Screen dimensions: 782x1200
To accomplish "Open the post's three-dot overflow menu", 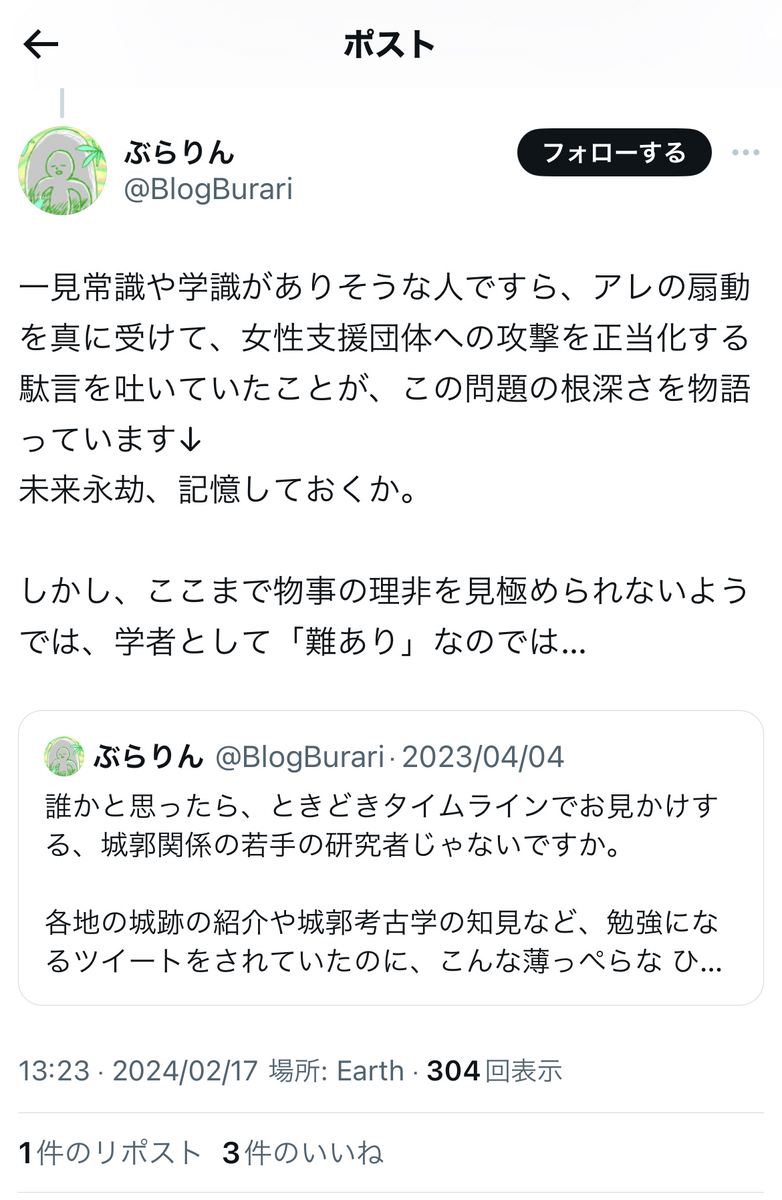I will click(x=746, y=153).
